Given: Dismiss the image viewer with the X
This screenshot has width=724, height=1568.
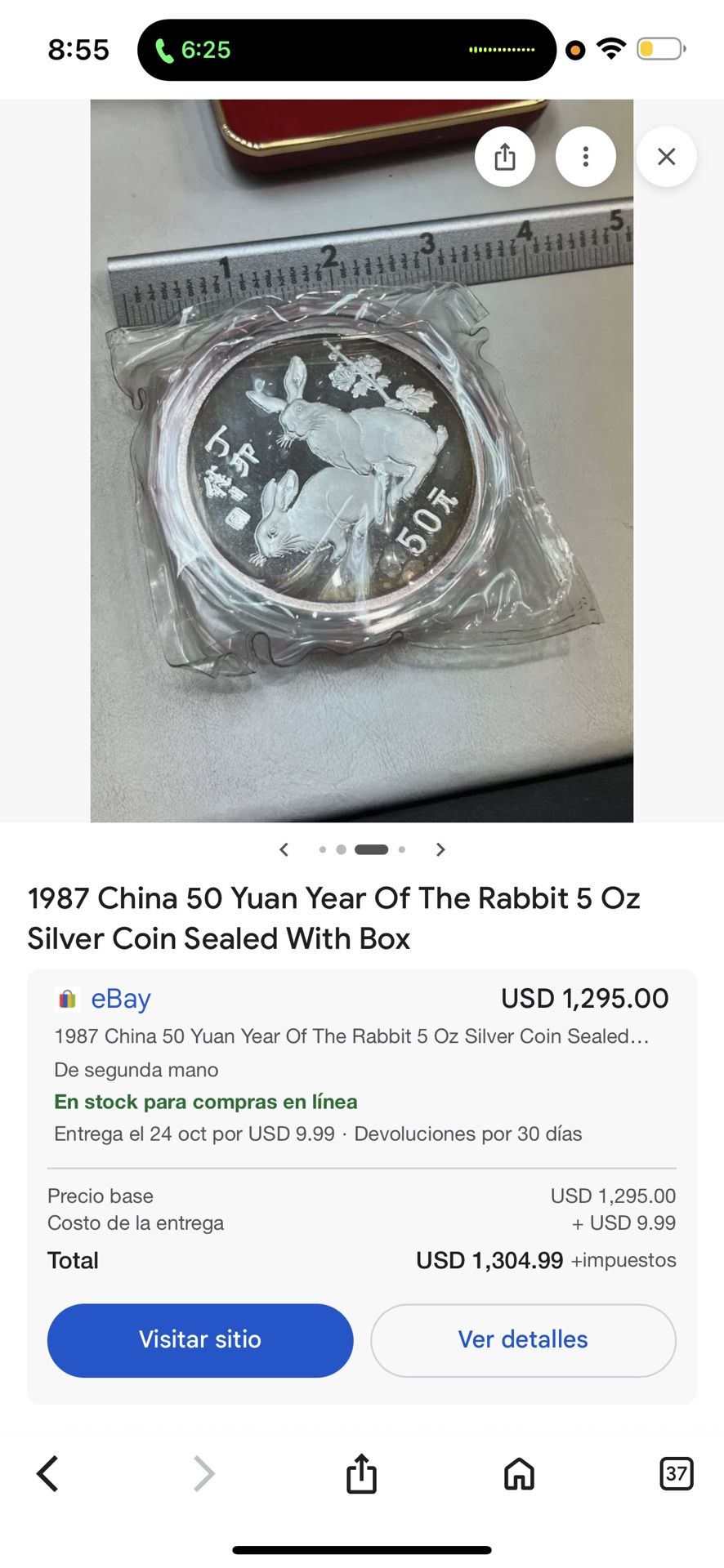Looking at the screenshot, I should pos(666,156).
